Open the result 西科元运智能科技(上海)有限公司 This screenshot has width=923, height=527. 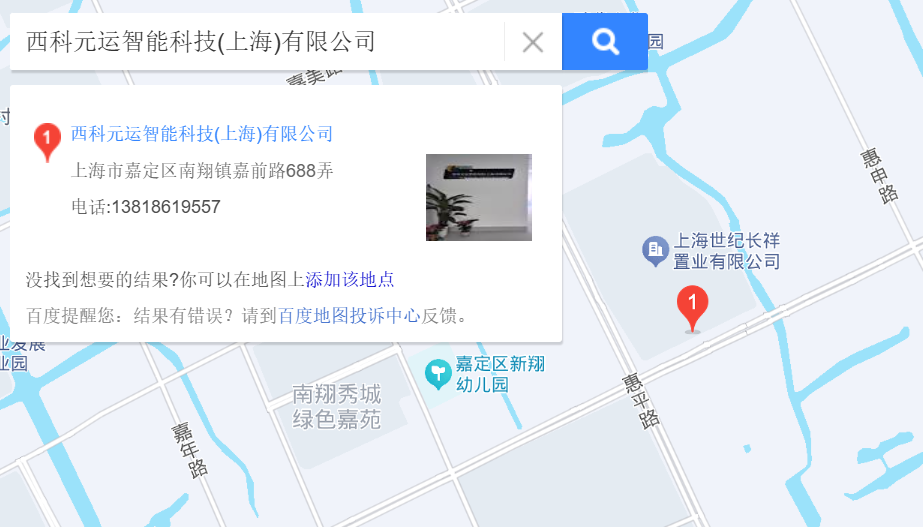tap(202, 134)
